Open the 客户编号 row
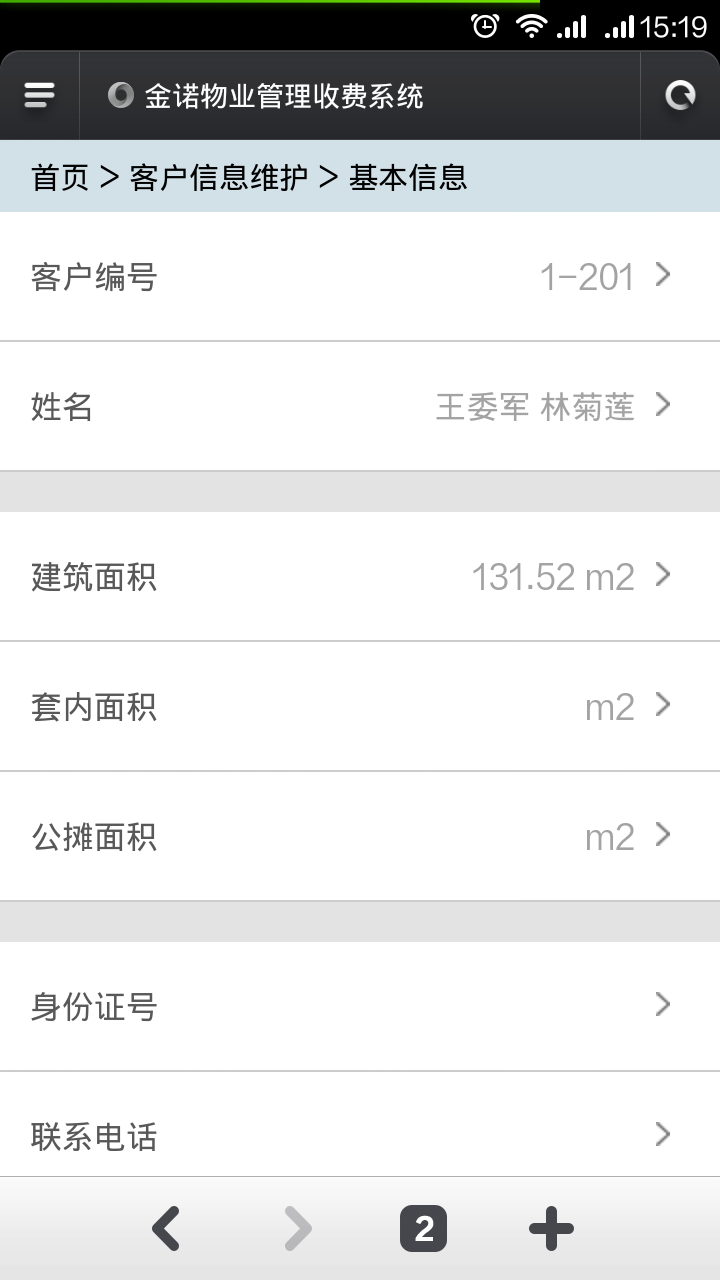Image resolution: width=720 pixels, height=1280 pixels. (x=360, y=276)
